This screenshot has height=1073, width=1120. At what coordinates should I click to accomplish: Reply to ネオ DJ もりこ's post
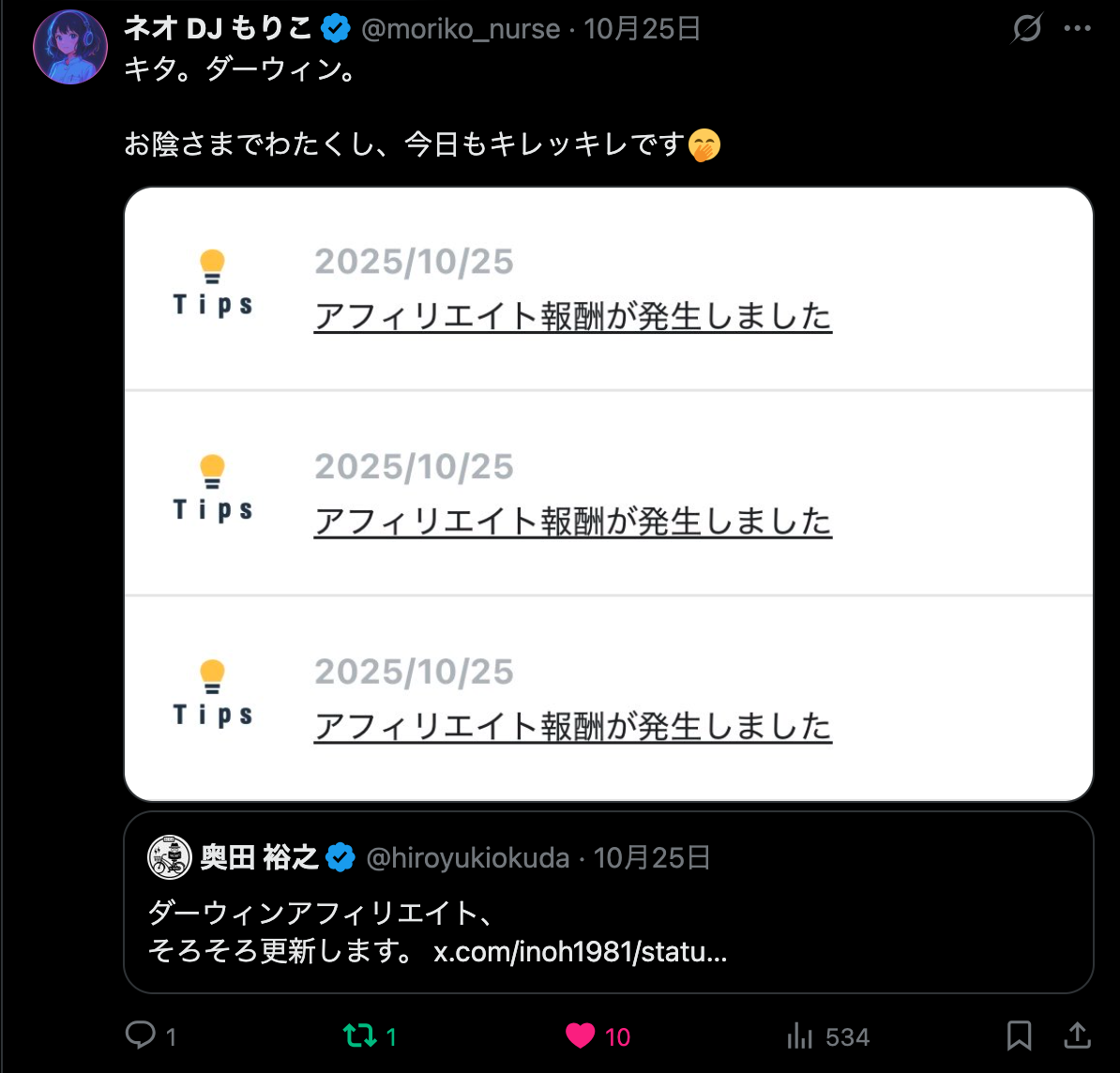pyautogui.click(x=142, y=1035)
